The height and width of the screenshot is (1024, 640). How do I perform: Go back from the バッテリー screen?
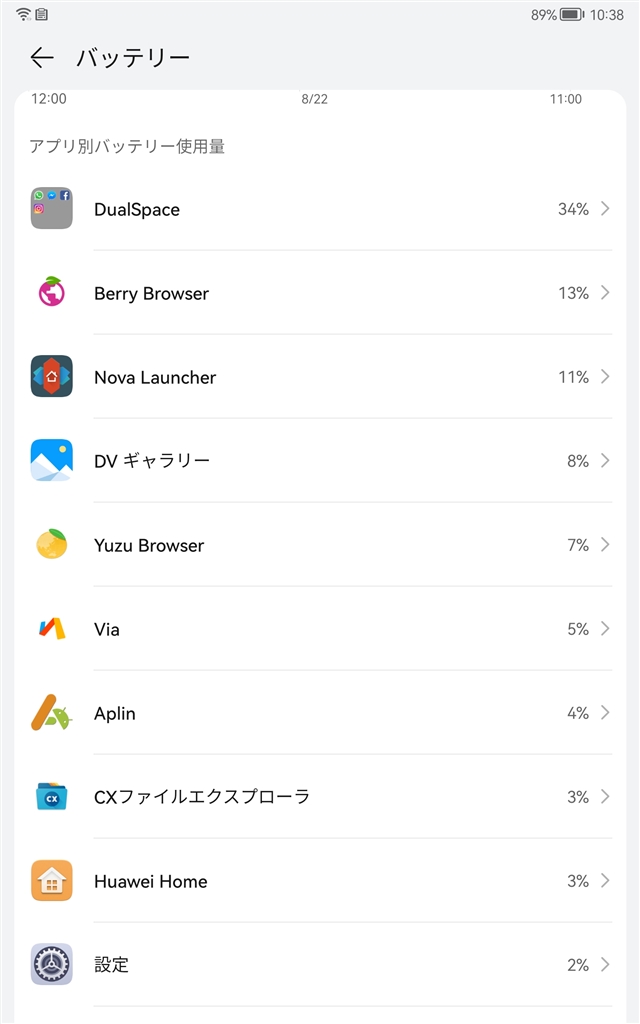pyautogui.click(x=42, y=57)
